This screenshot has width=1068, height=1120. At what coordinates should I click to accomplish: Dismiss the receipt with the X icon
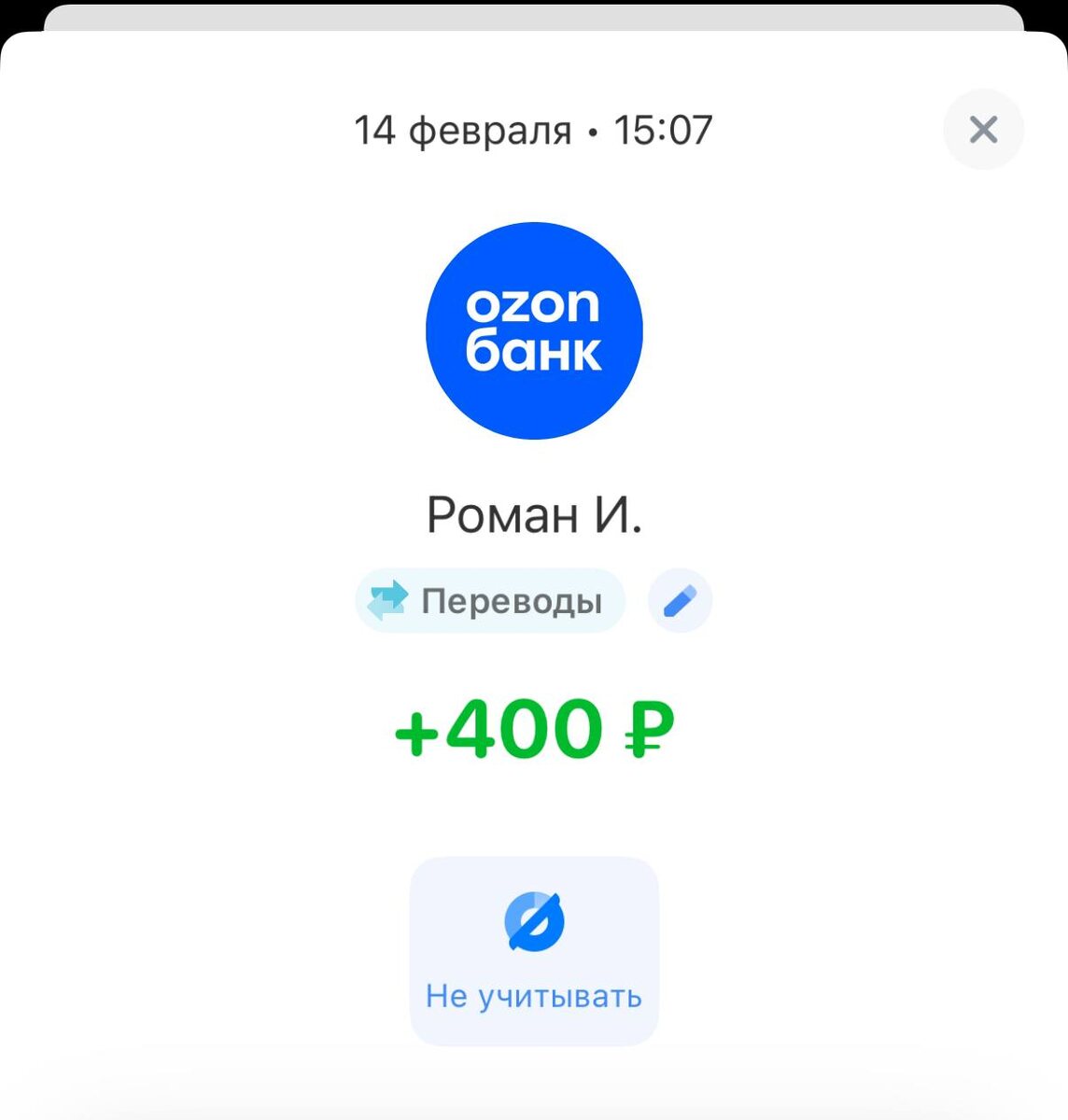pyautogui.click(x=983, y=130)
